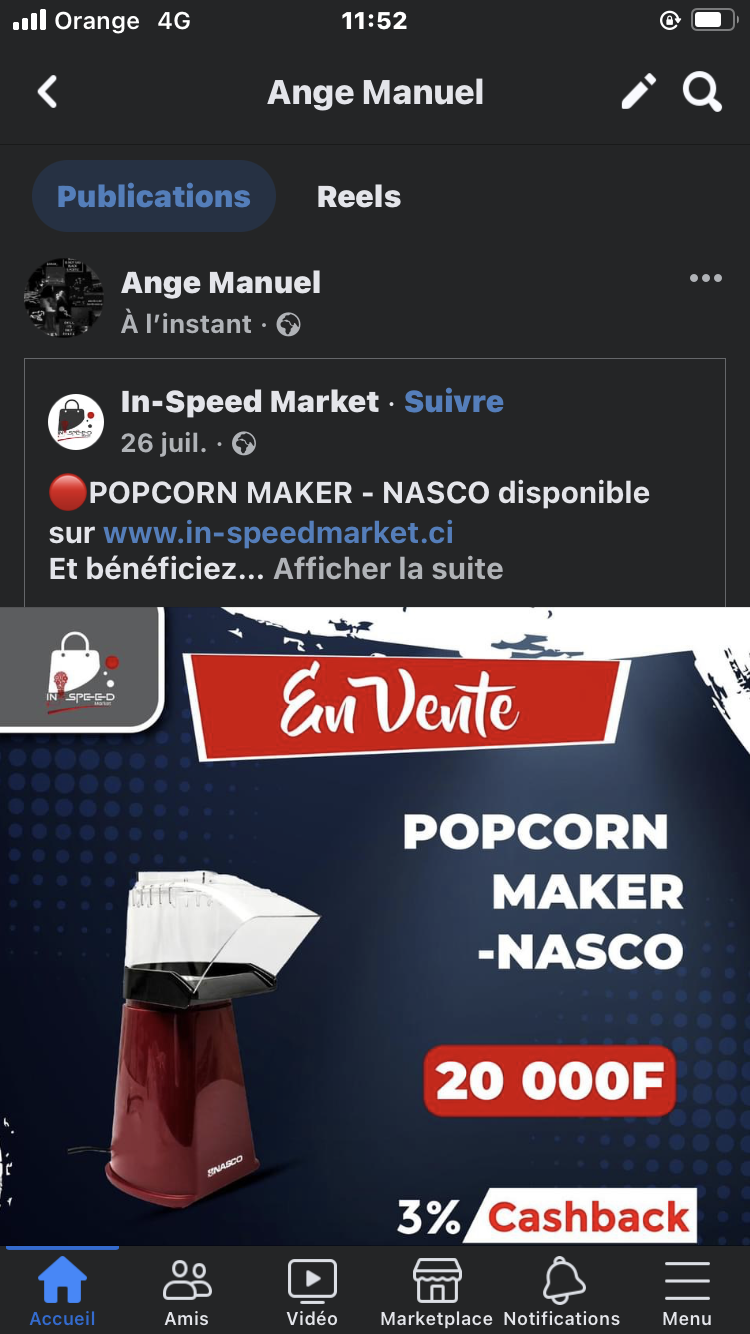Go back with the top-left arrow
The width and height of the screenshot is (750, 1334).
(x=47, y=93)
